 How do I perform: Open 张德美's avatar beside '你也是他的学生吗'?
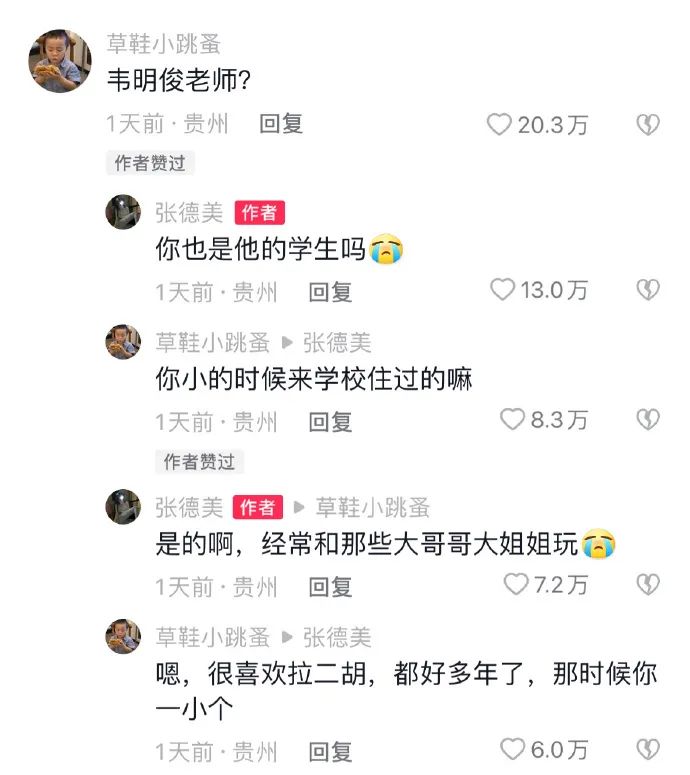(x=123, y=212)
